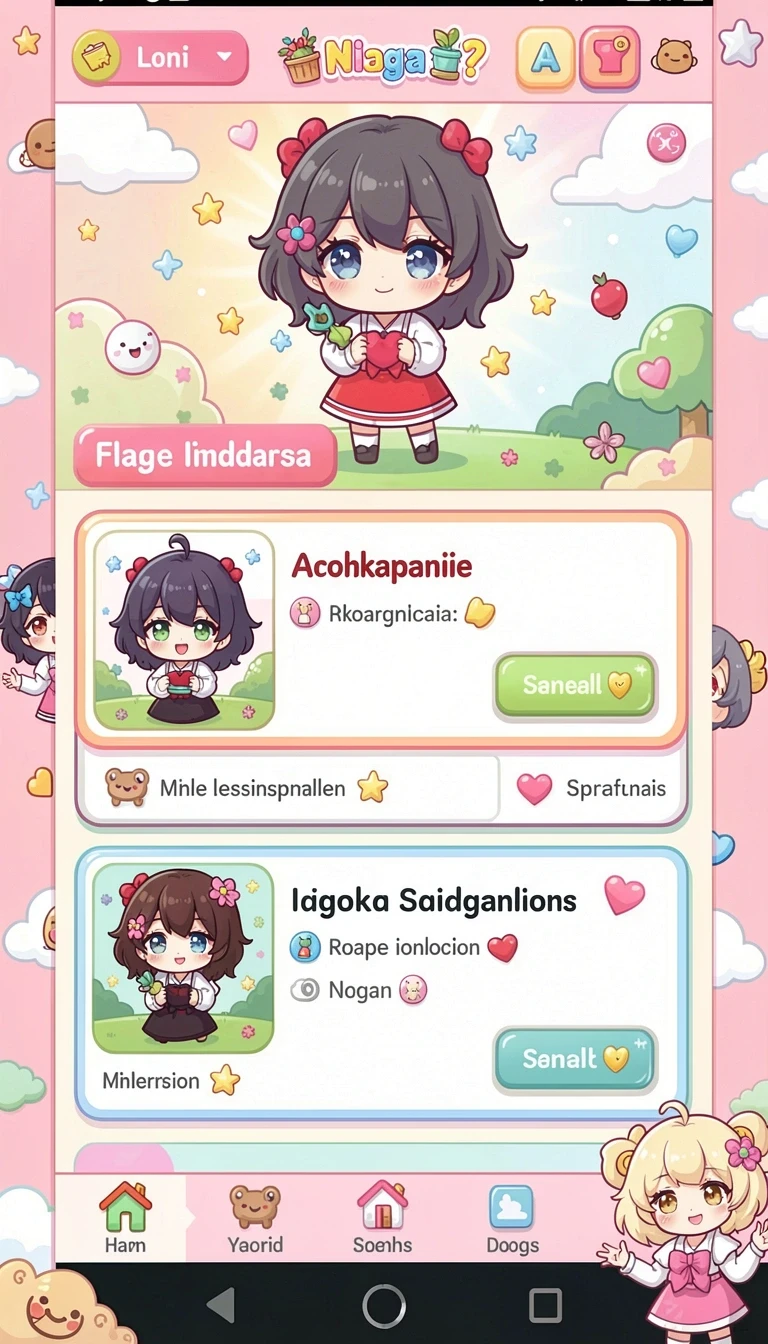
Task: Tap the Flage Imddarsa button
Action: point(204,456)
